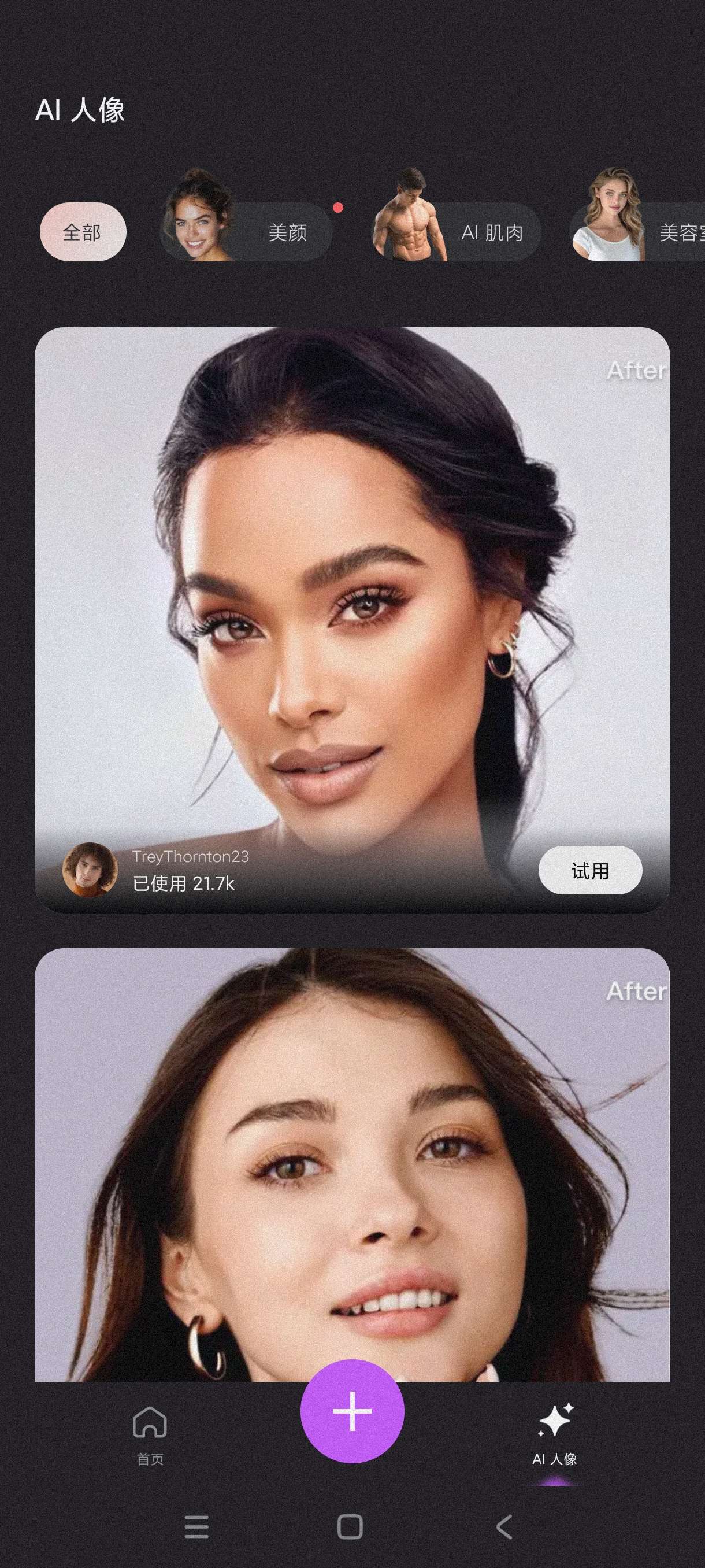Select the 美容室 category chip
The image size is (705, 1568).
639,232
